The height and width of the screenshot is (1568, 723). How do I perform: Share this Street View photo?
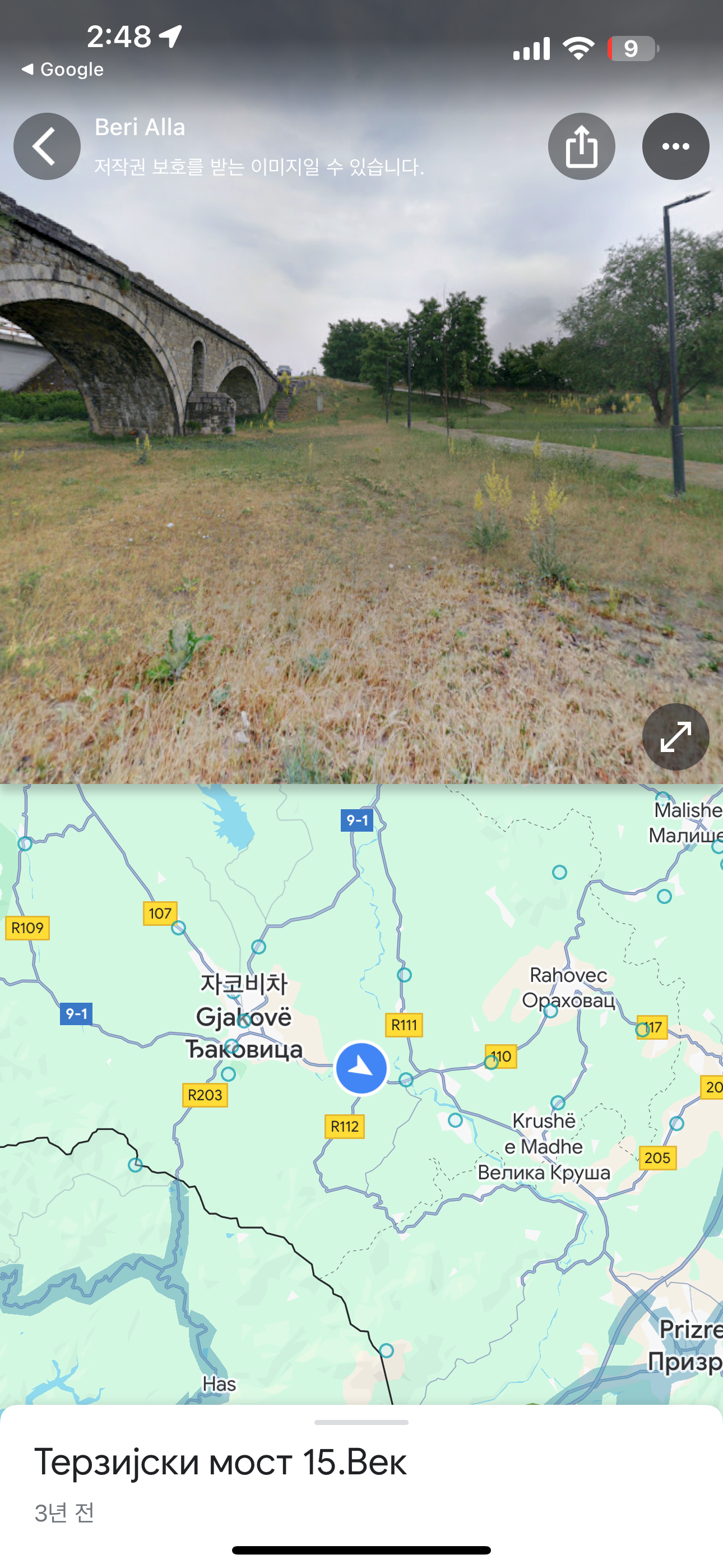pyautogui.click(x=581, y=146)
